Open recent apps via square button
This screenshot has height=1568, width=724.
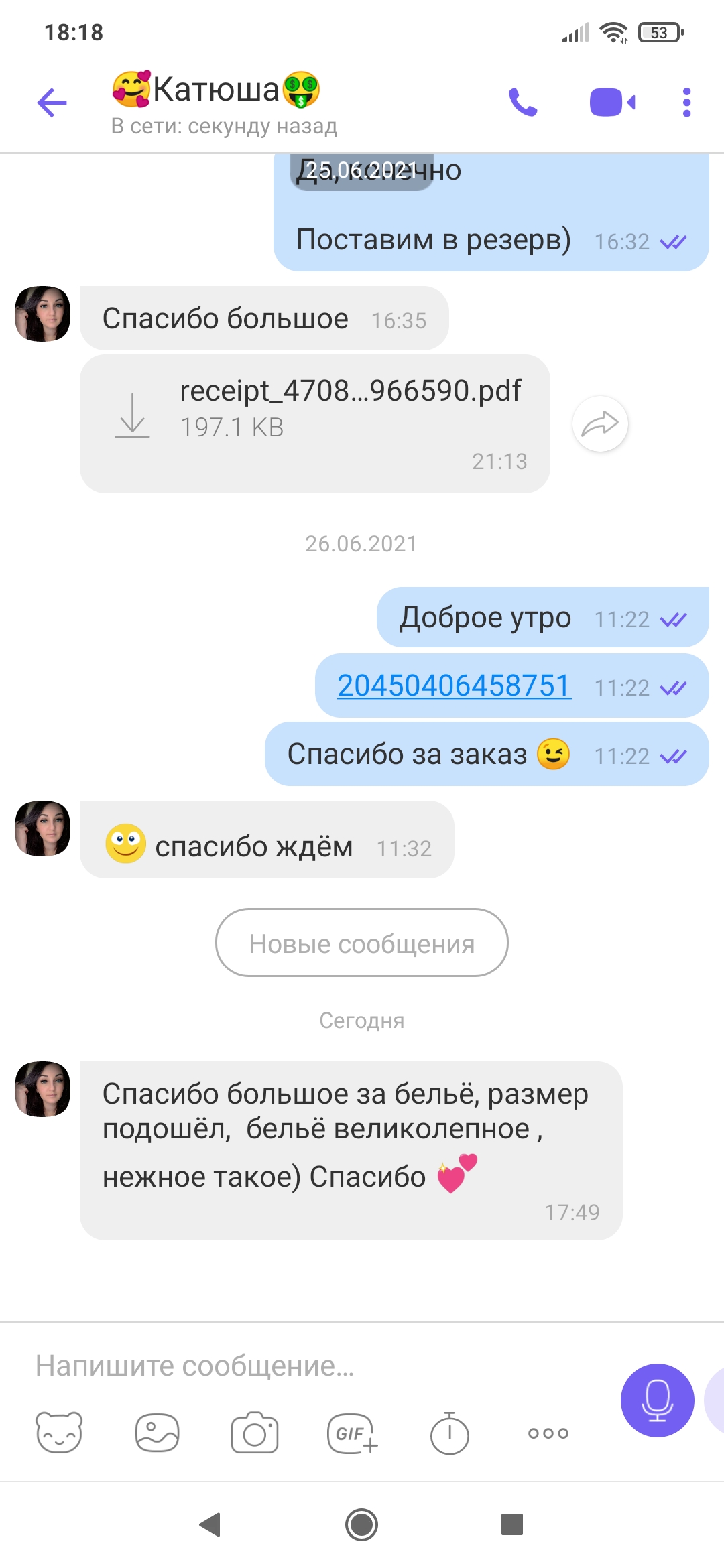click(x=512, y=1524)
